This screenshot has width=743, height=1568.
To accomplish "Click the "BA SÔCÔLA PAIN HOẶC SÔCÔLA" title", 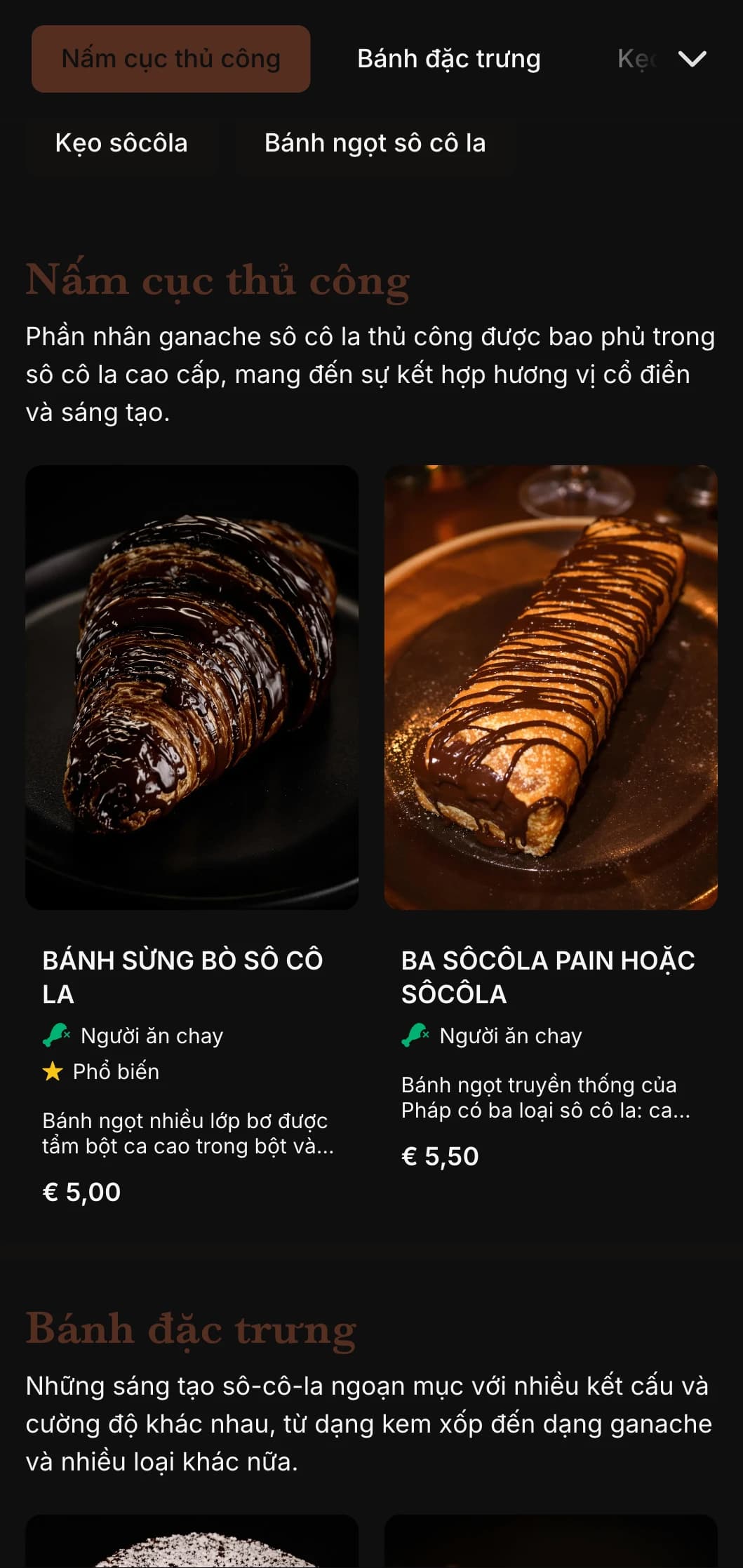I will tap(547, 975).
